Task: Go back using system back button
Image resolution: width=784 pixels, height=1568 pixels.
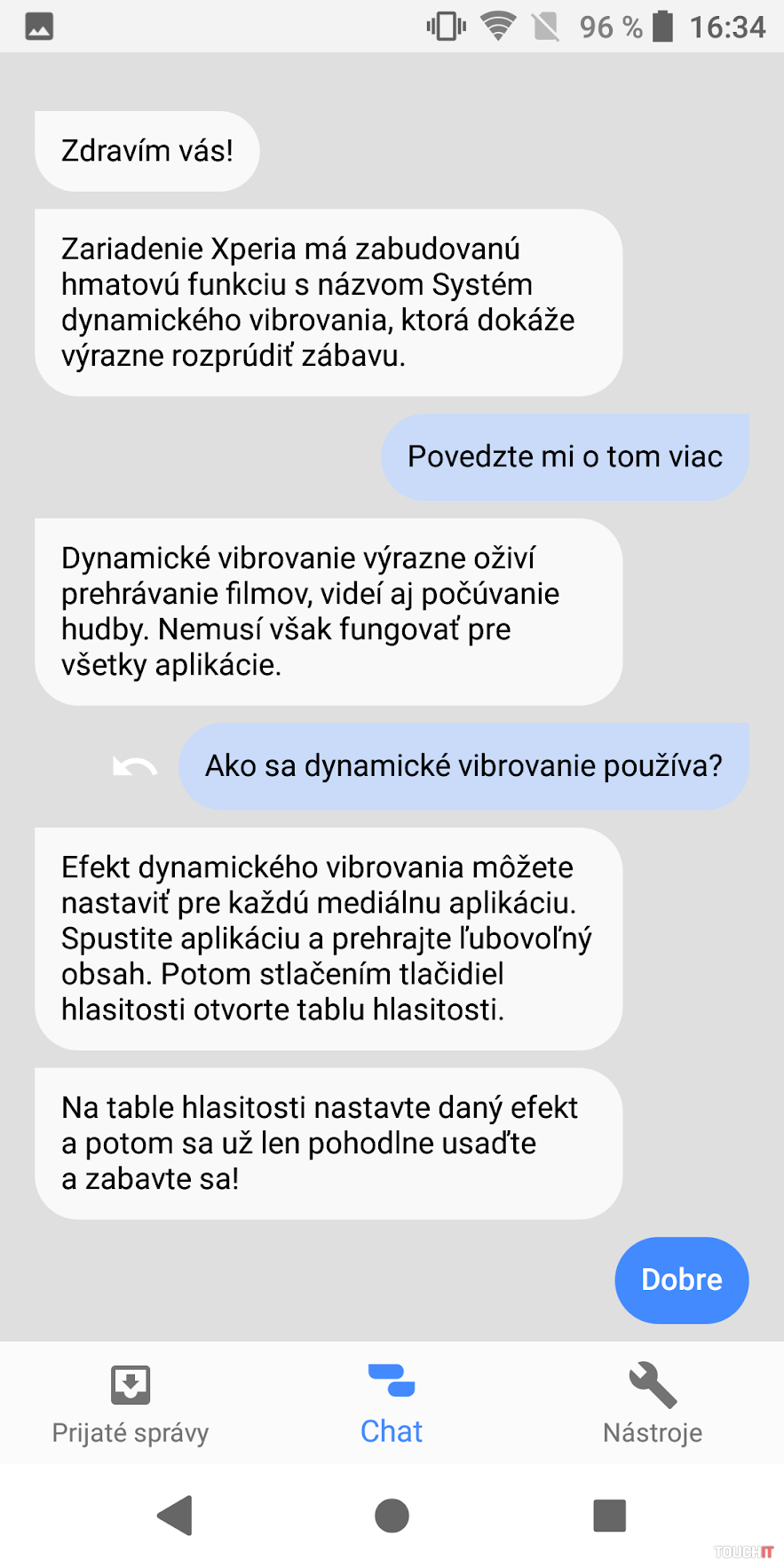Action: coord(176,1515)
